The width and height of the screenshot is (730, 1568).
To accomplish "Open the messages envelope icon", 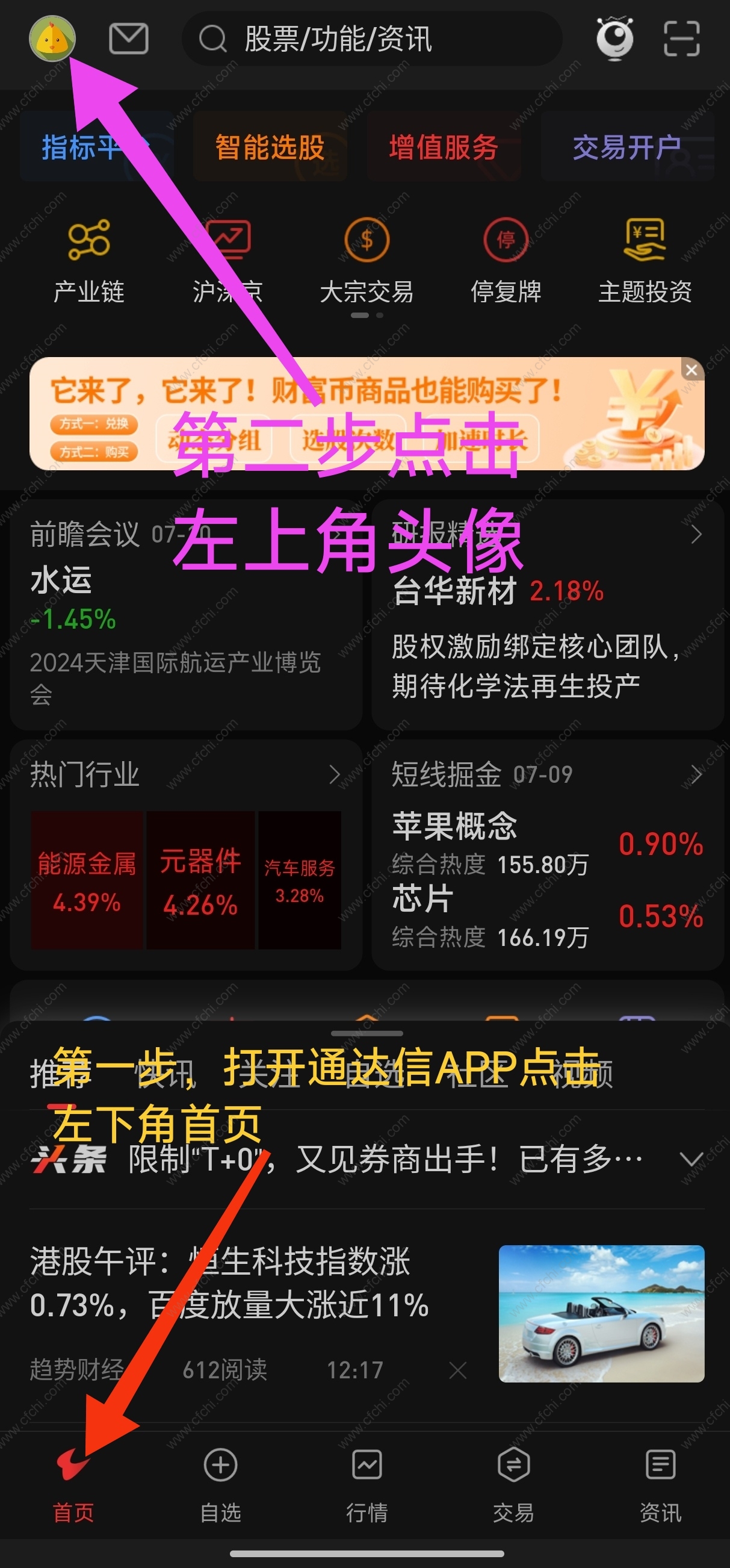I will point(128,39).
